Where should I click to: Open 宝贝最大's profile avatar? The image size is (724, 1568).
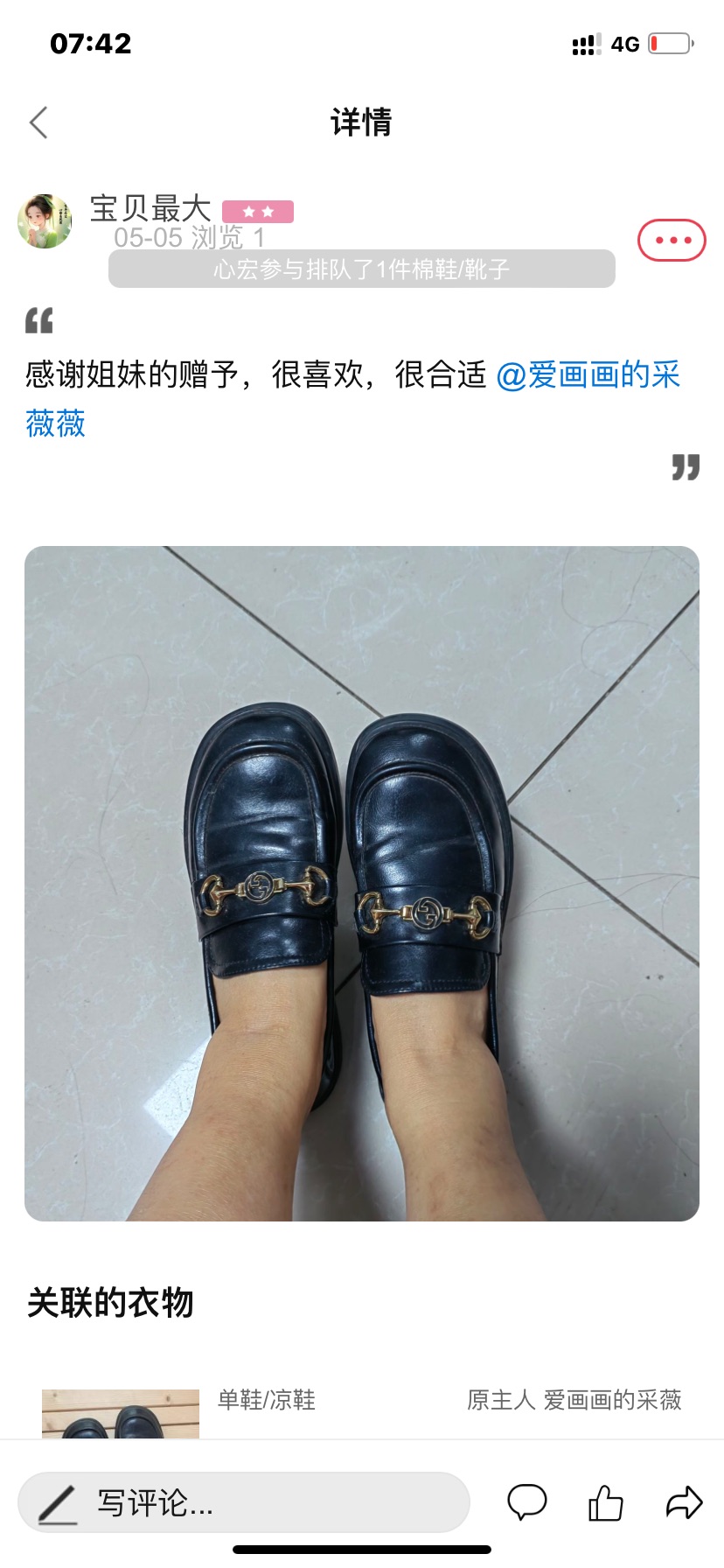(x=45, y=221)
